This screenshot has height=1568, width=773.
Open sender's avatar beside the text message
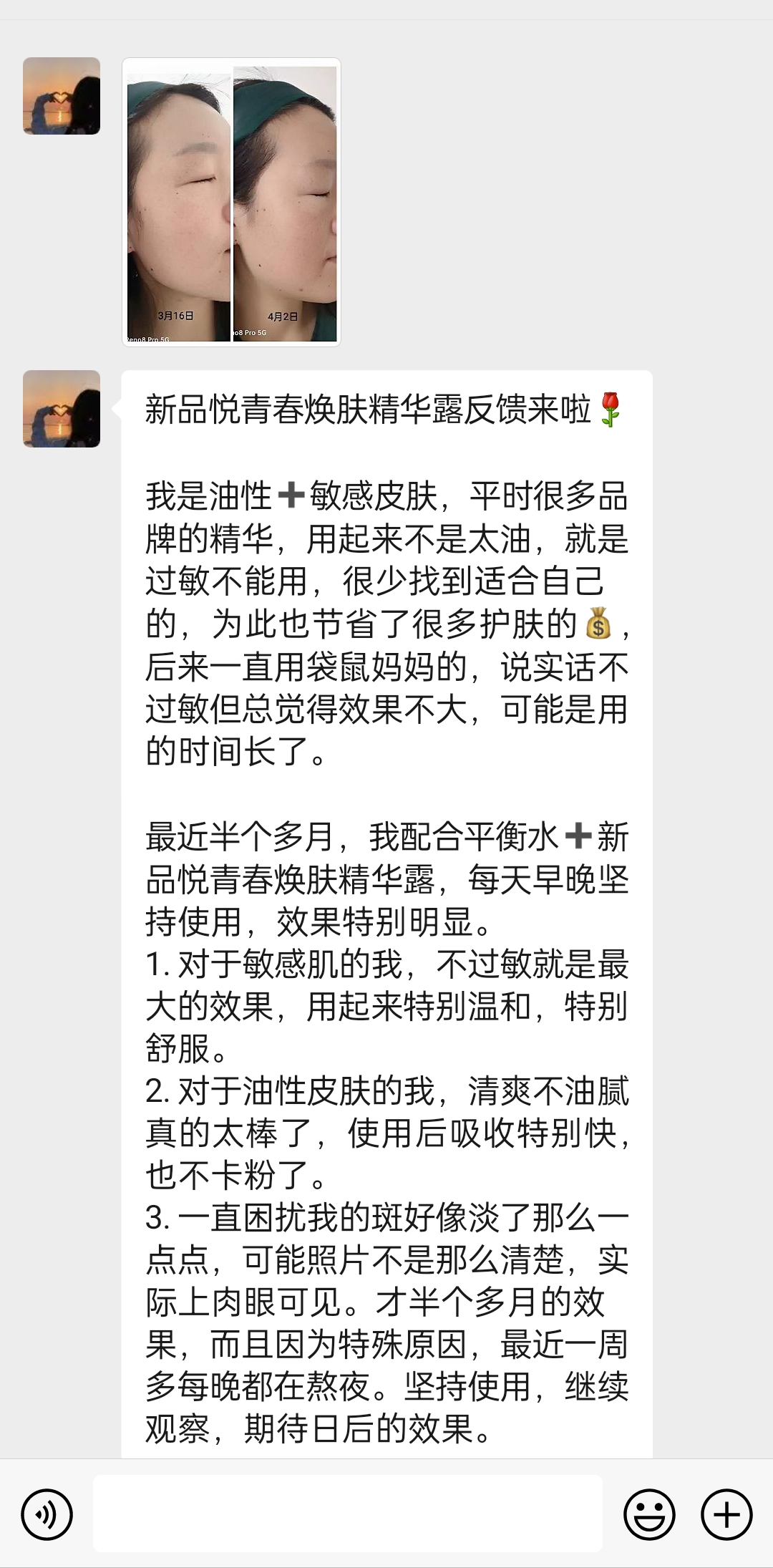tap(62, 409)
